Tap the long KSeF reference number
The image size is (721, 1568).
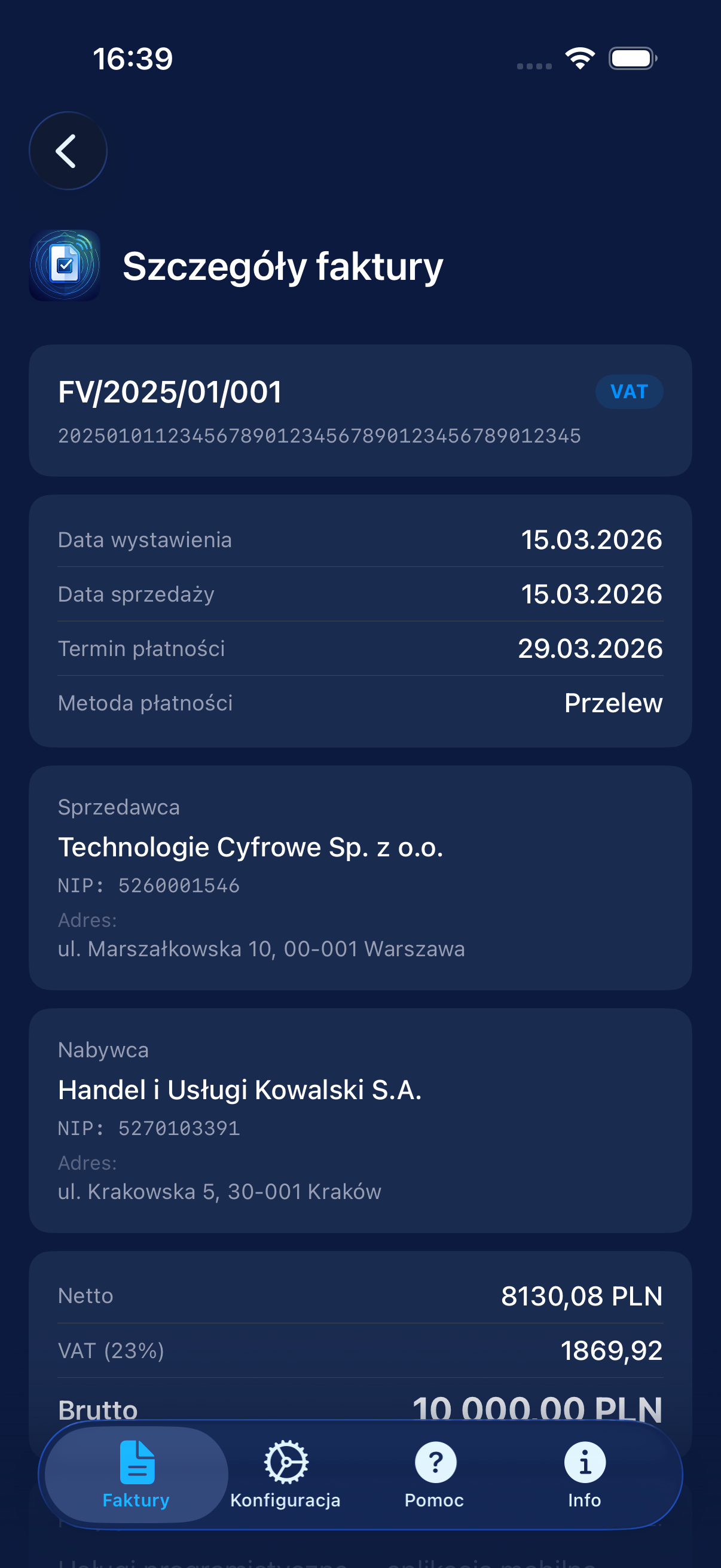click(x=320, y=435)
